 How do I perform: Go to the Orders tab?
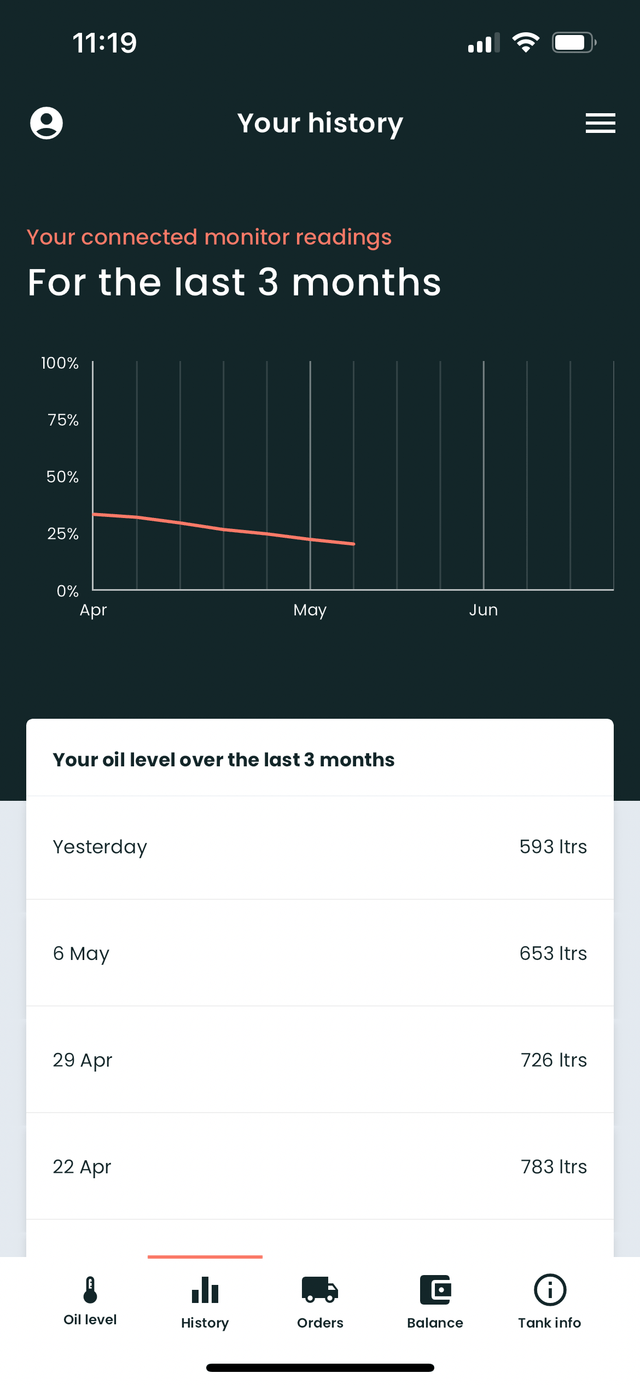click(320, 1302)
